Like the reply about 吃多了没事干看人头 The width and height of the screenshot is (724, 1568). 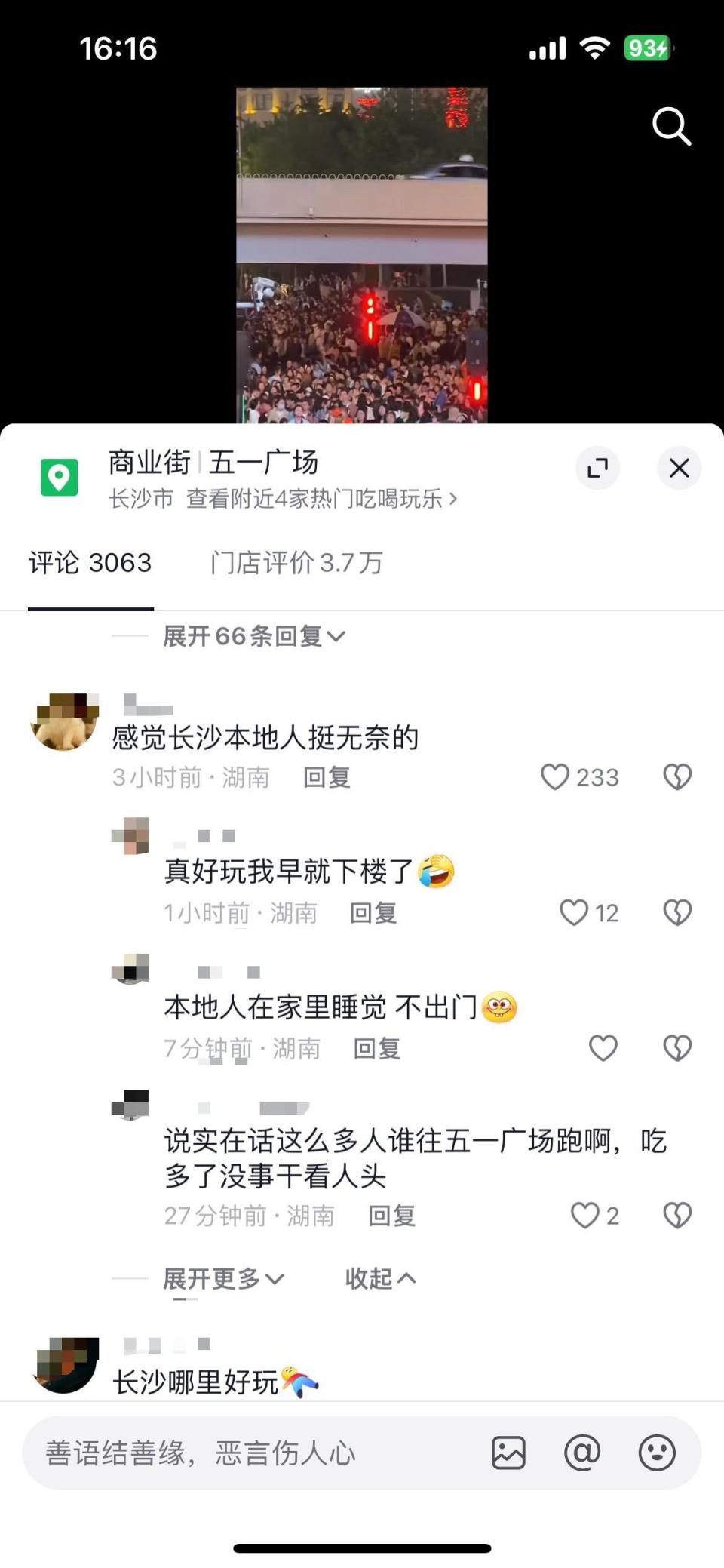[x=585, y=1216]
